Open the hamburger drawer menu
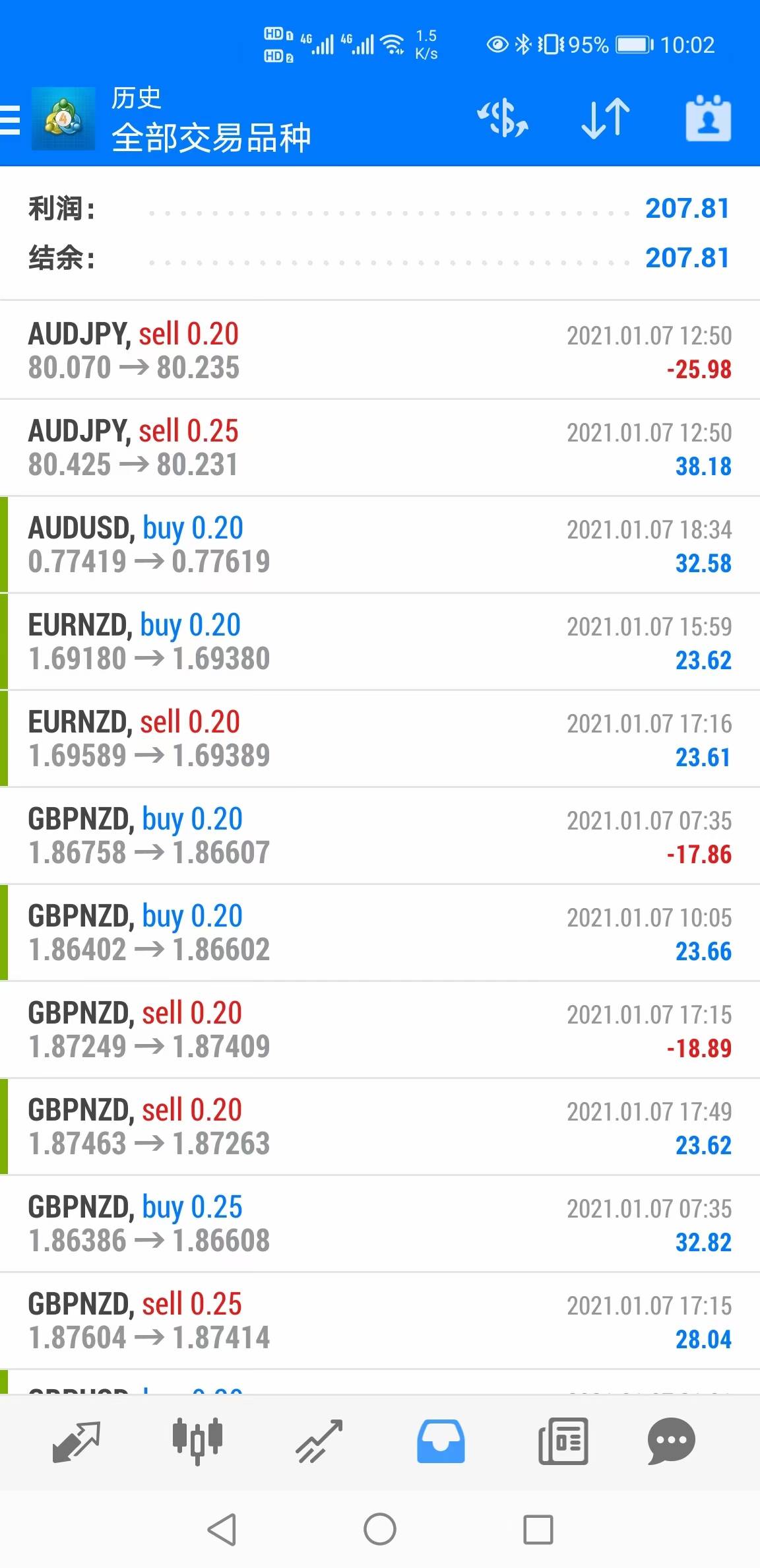The width and height of the screenshot is (760, 1568). (x=10, y=119)
